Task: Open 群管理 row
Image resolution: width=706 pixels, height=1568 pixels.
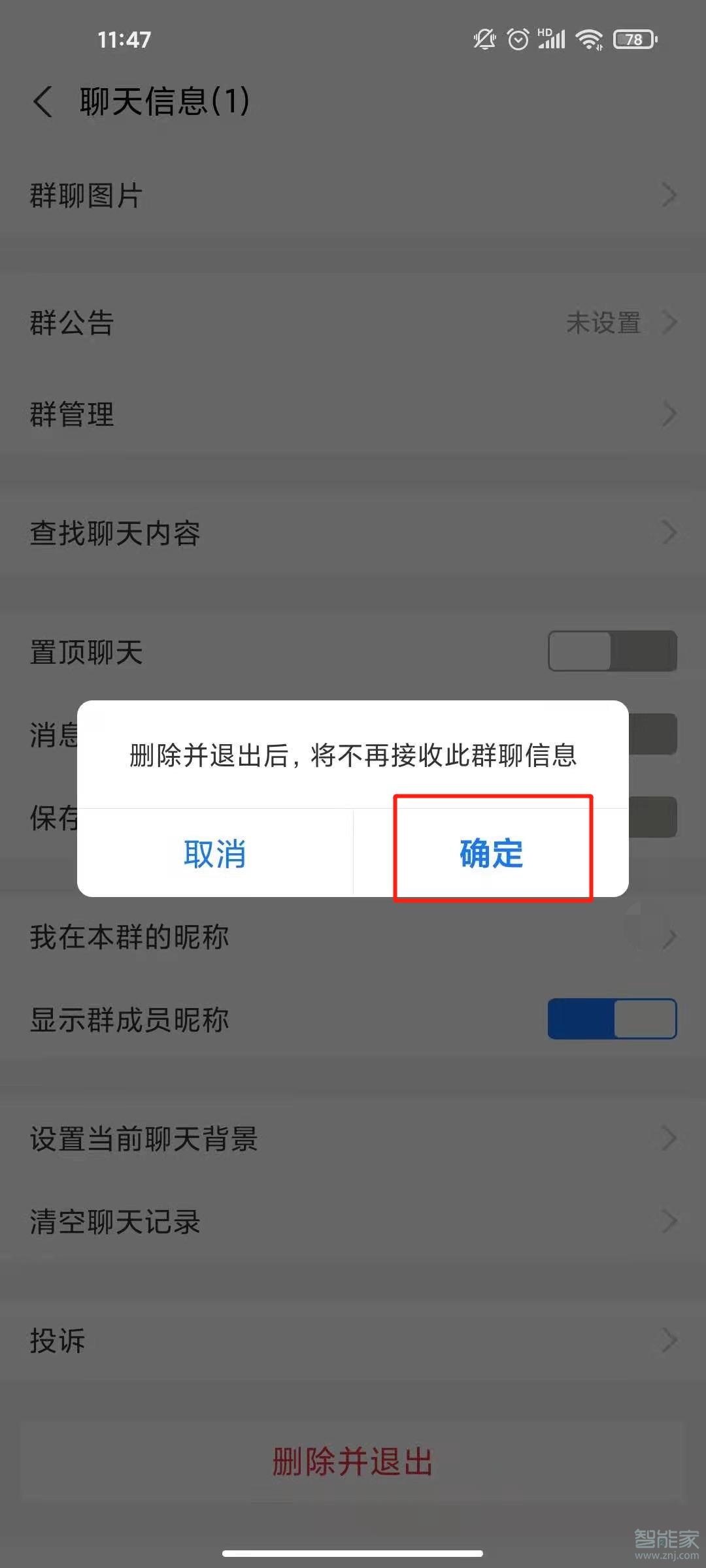Action: coord(353,414)
